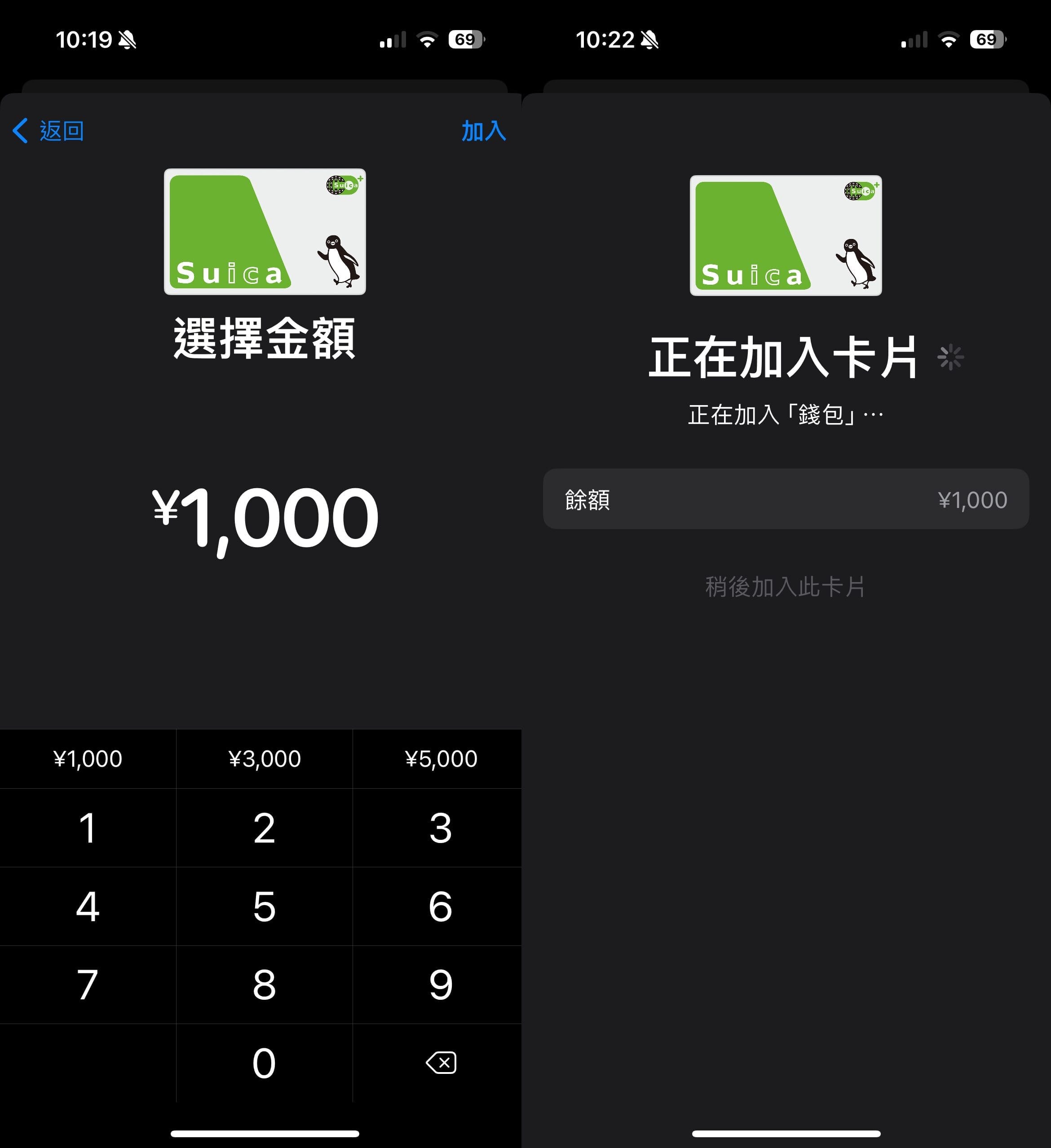
Task: Enter digit 2 on the keypad
Action: click(x=264, y=828)
